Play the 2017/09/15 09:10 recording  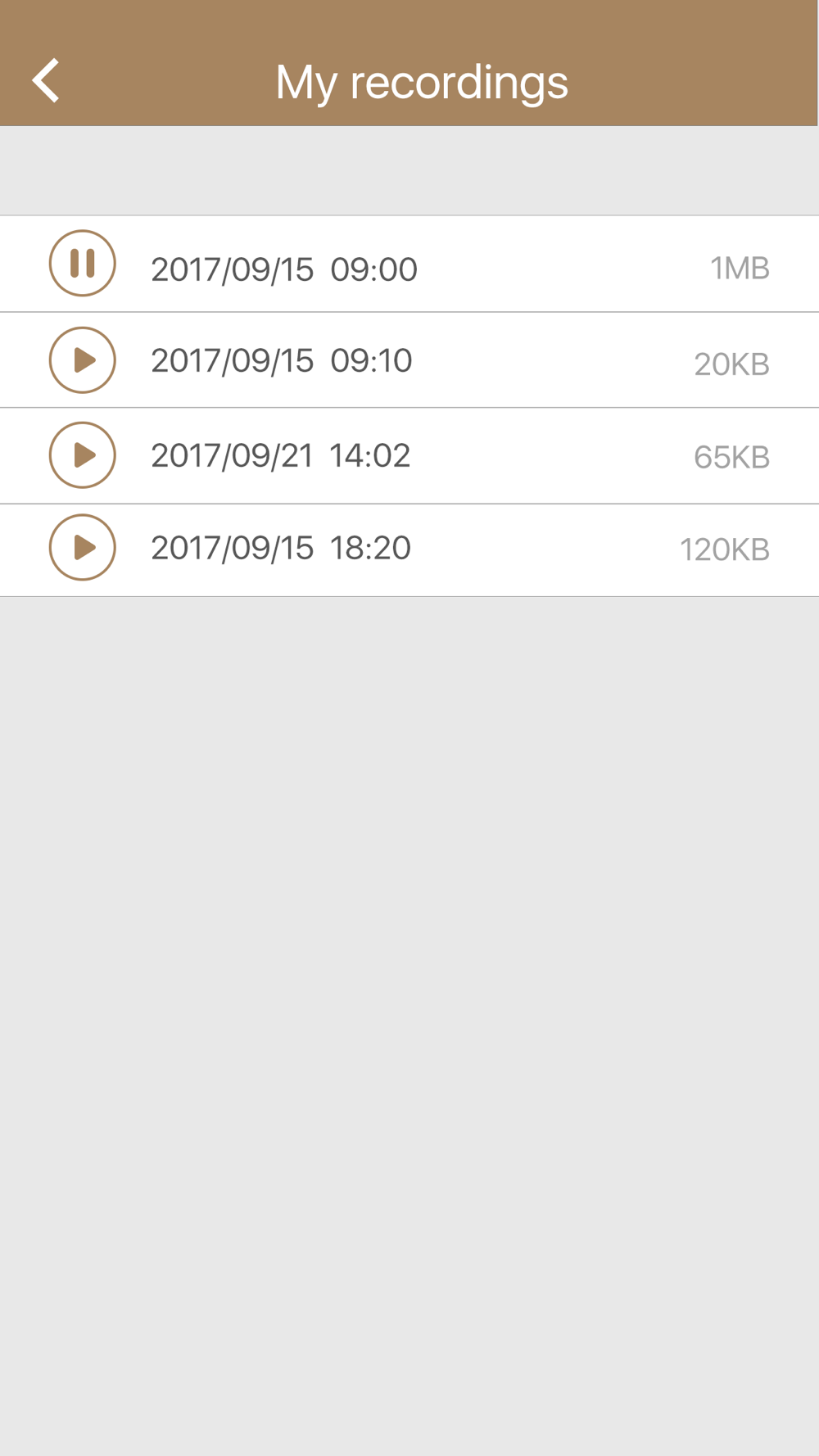tap(83, 360)
